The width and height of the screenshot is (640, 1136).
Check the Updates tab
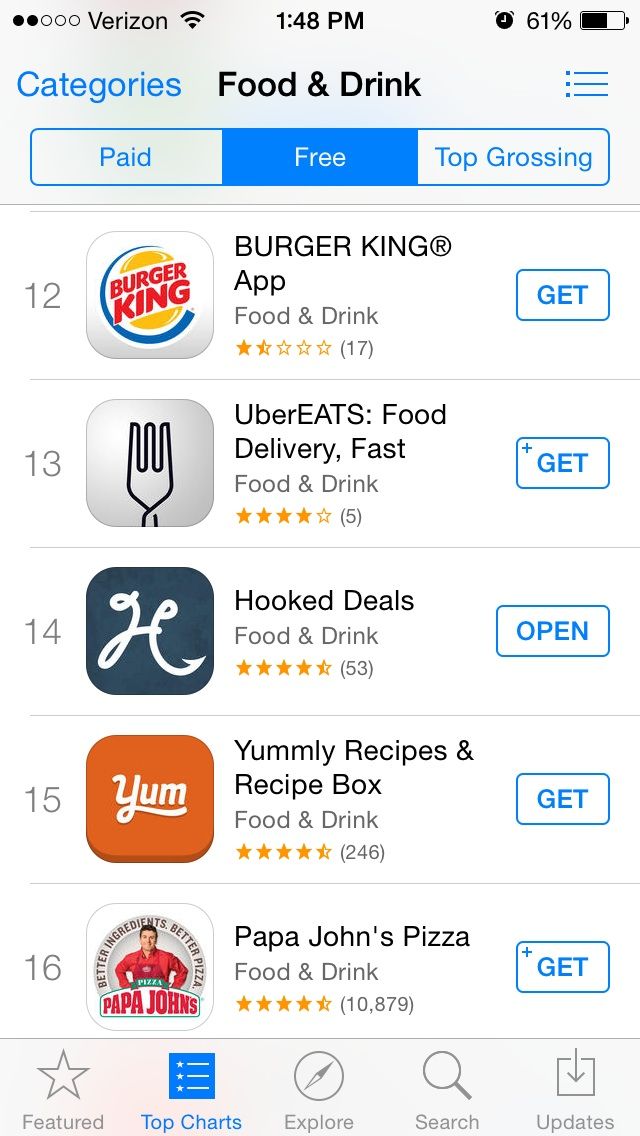tap(575, 1091)
